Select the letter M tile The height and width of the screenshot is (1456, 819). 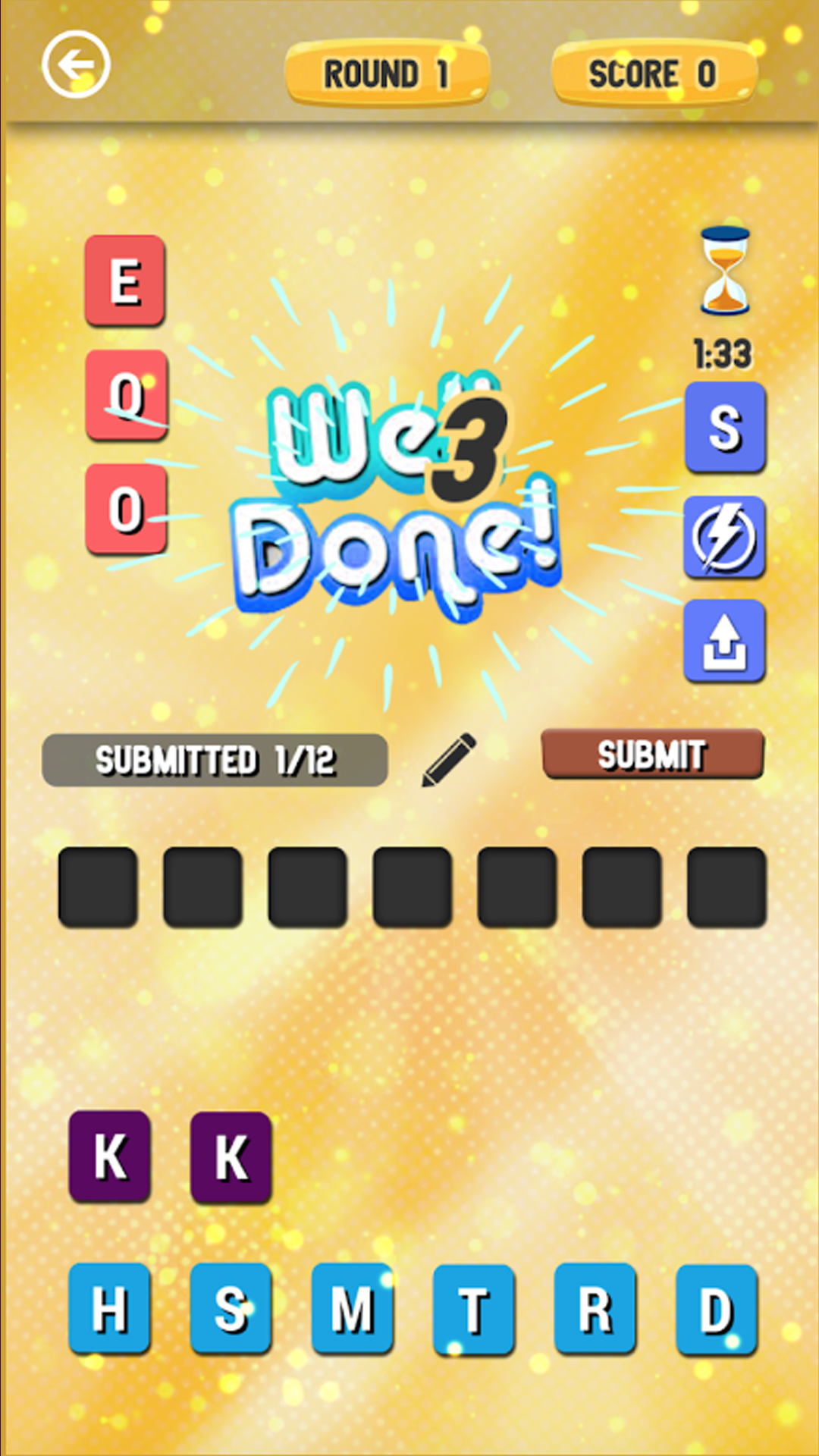tap(352, 1308)
